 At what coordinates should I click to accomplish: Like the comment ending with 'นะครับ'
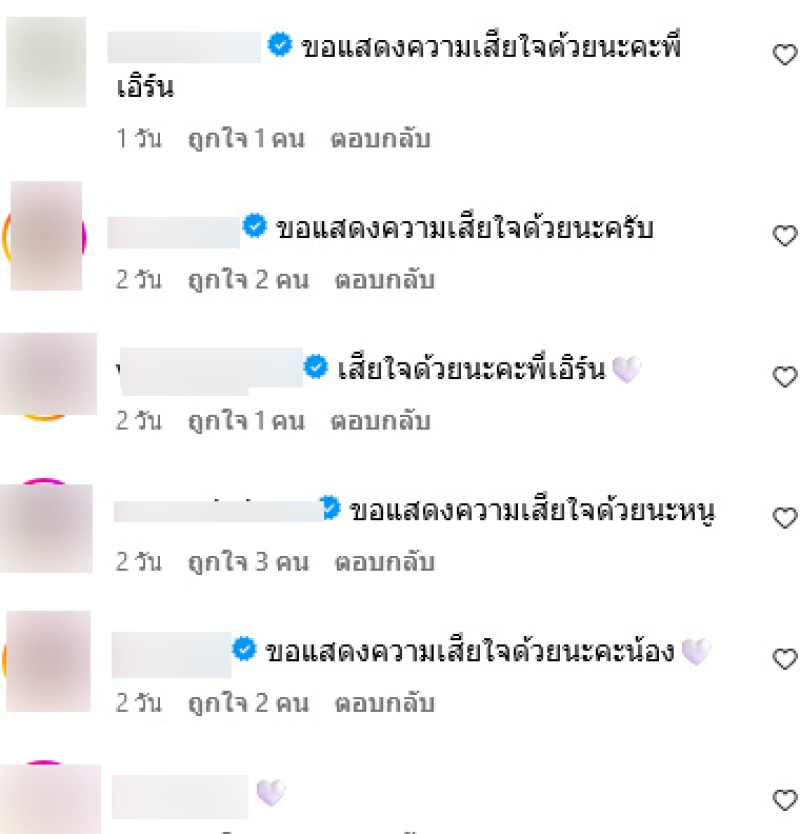tap(786, 236)
